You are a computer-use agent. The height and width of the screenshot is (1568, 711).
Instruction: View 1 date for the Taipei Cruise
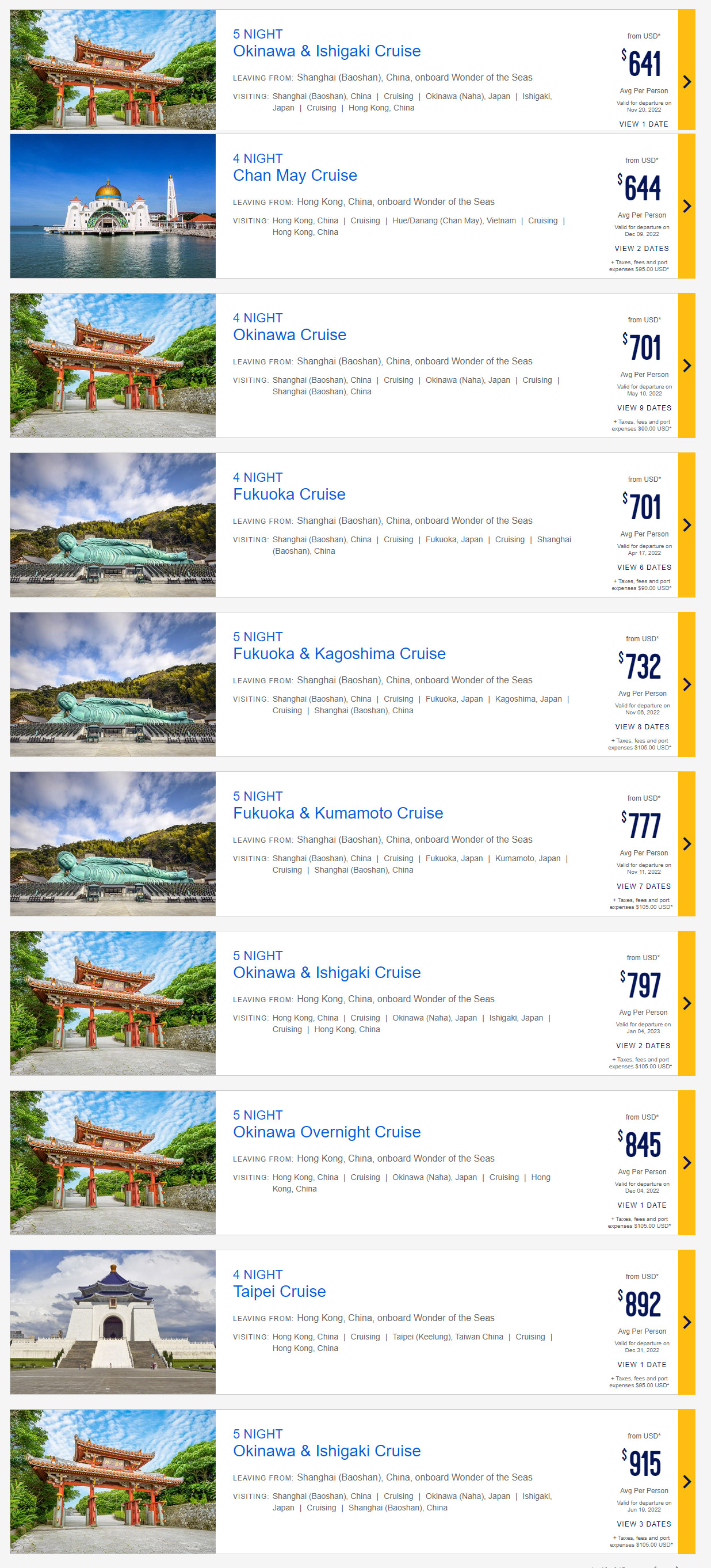coord(641,1365)
